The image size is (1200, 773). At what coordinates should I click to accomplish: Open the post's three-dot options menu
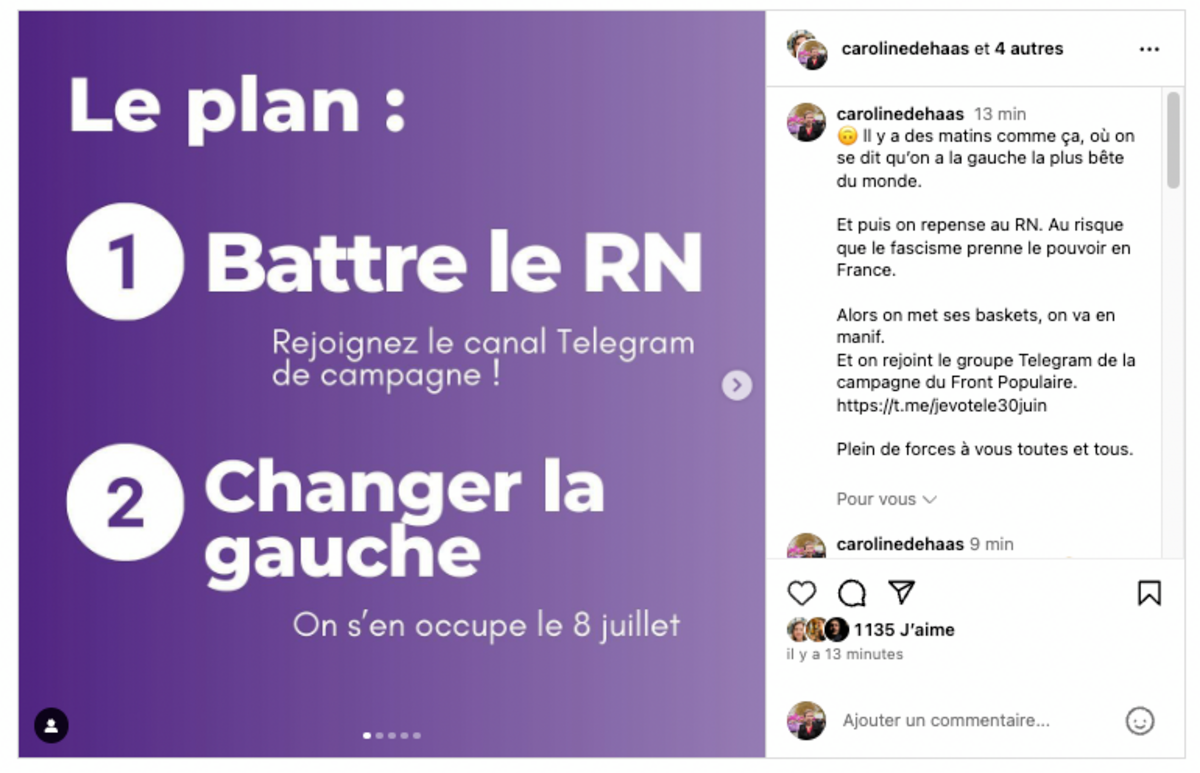point(1149,49)
